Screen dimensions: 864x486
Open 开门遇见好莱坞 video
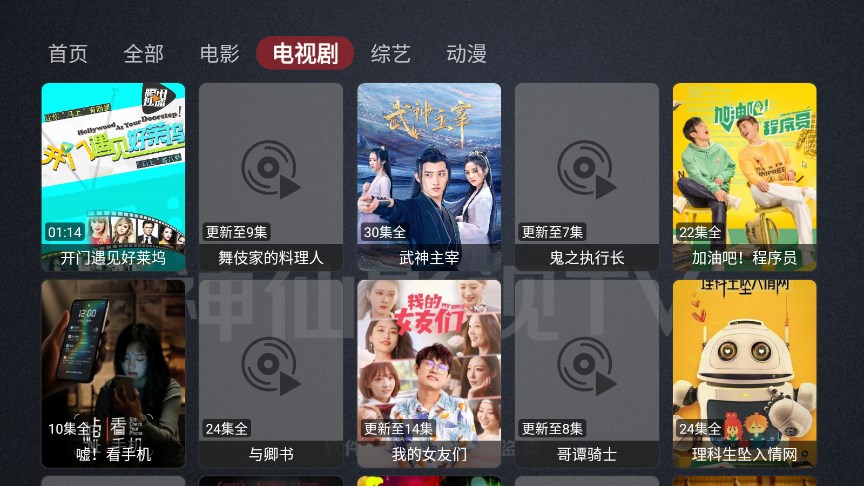pyautogui.click(x=113, y=176)
